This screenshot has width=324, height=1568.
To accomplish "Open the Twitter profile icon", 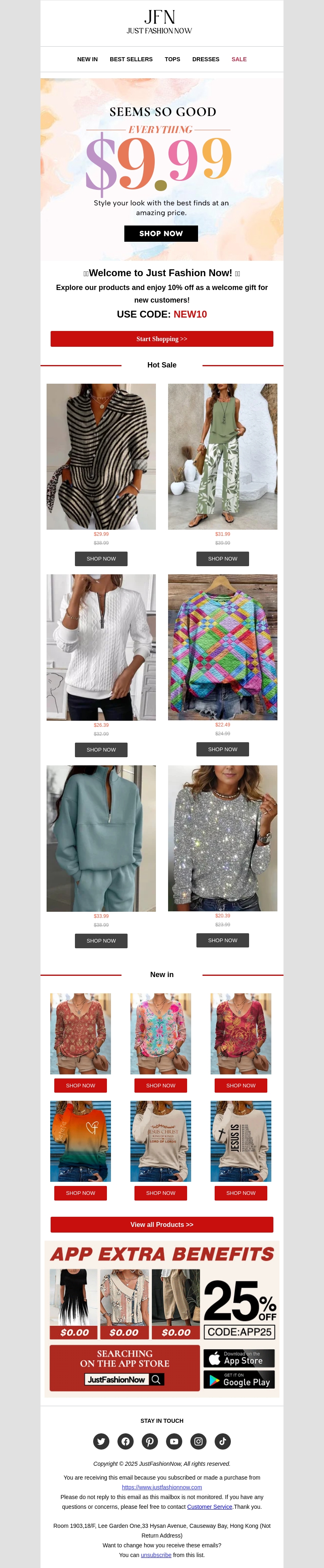I will pyautogui.click(x=102, y=1441).
